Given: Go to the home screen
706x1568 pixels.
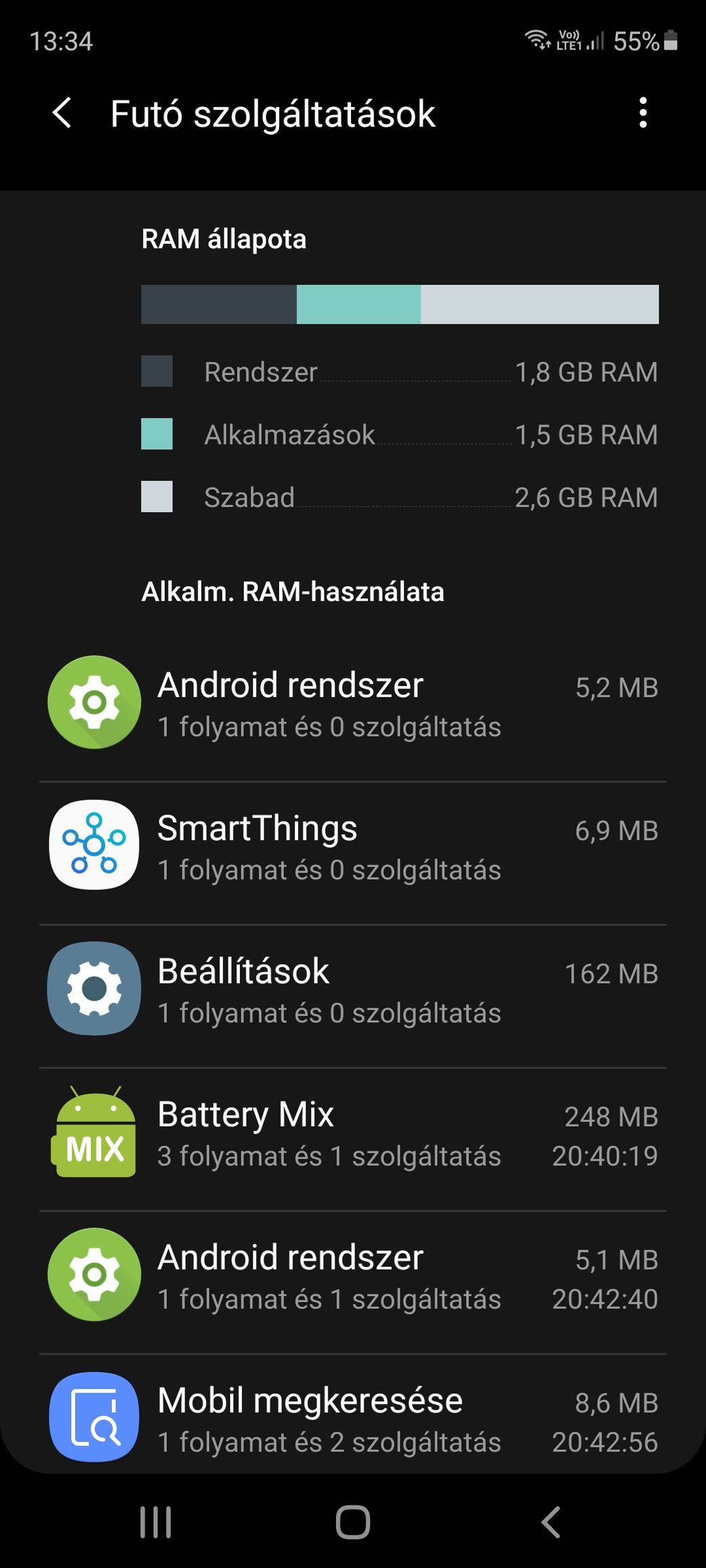Looking at the screenshot, I should click(352, 1522).
